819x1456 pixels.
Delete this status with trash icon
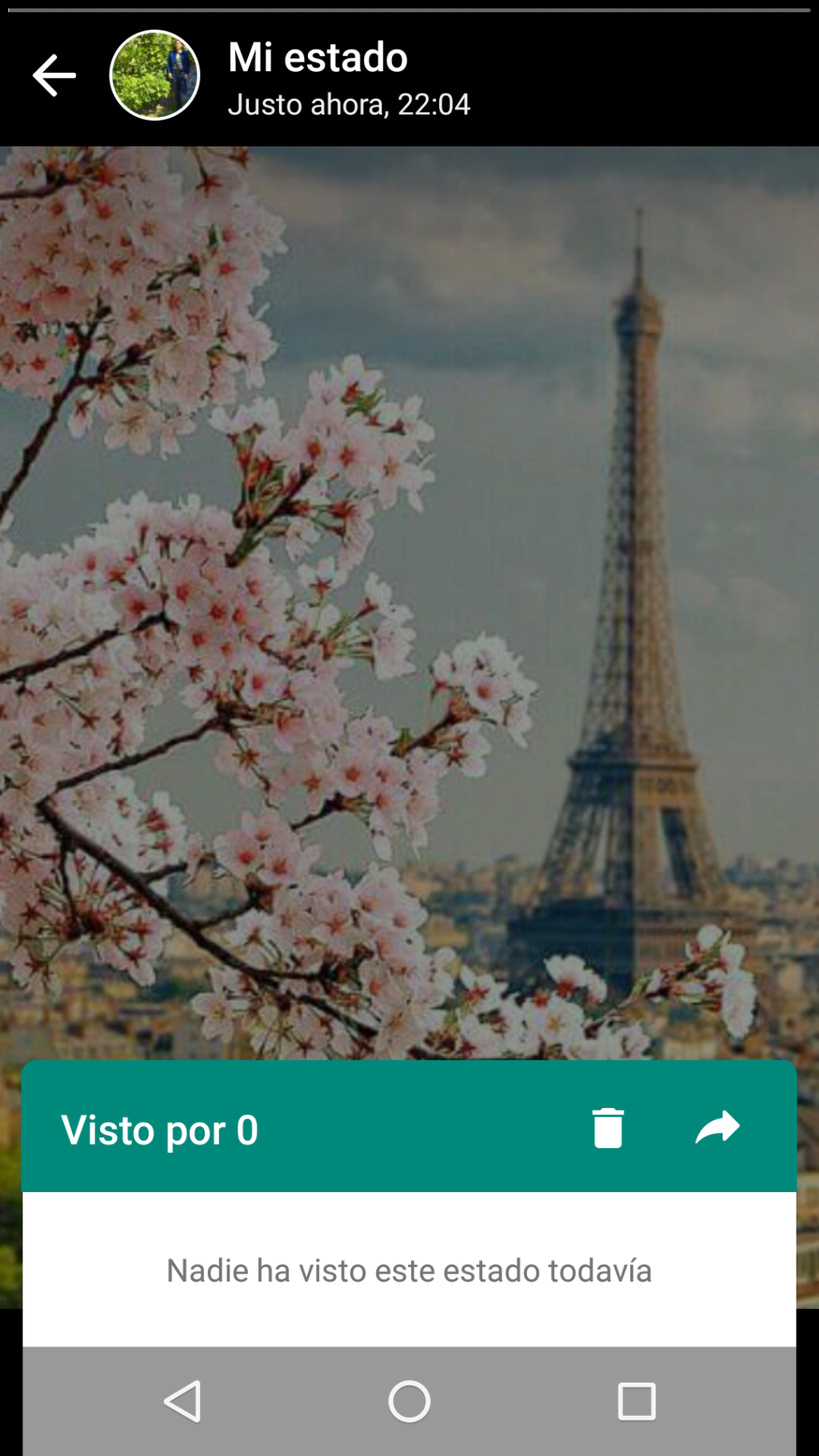(608, 1128)
